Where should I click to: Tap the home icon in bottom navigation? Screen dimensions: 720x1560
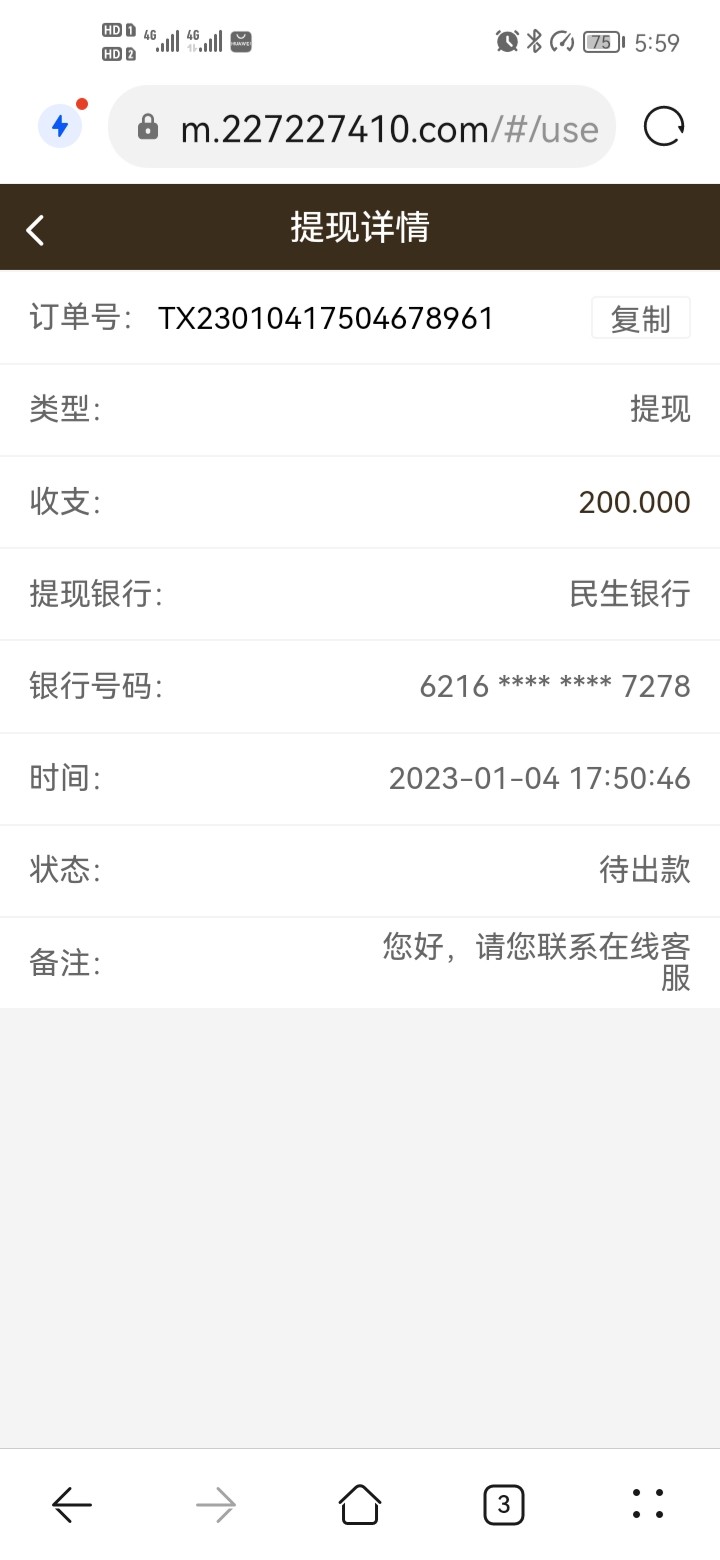(360, 1504)
